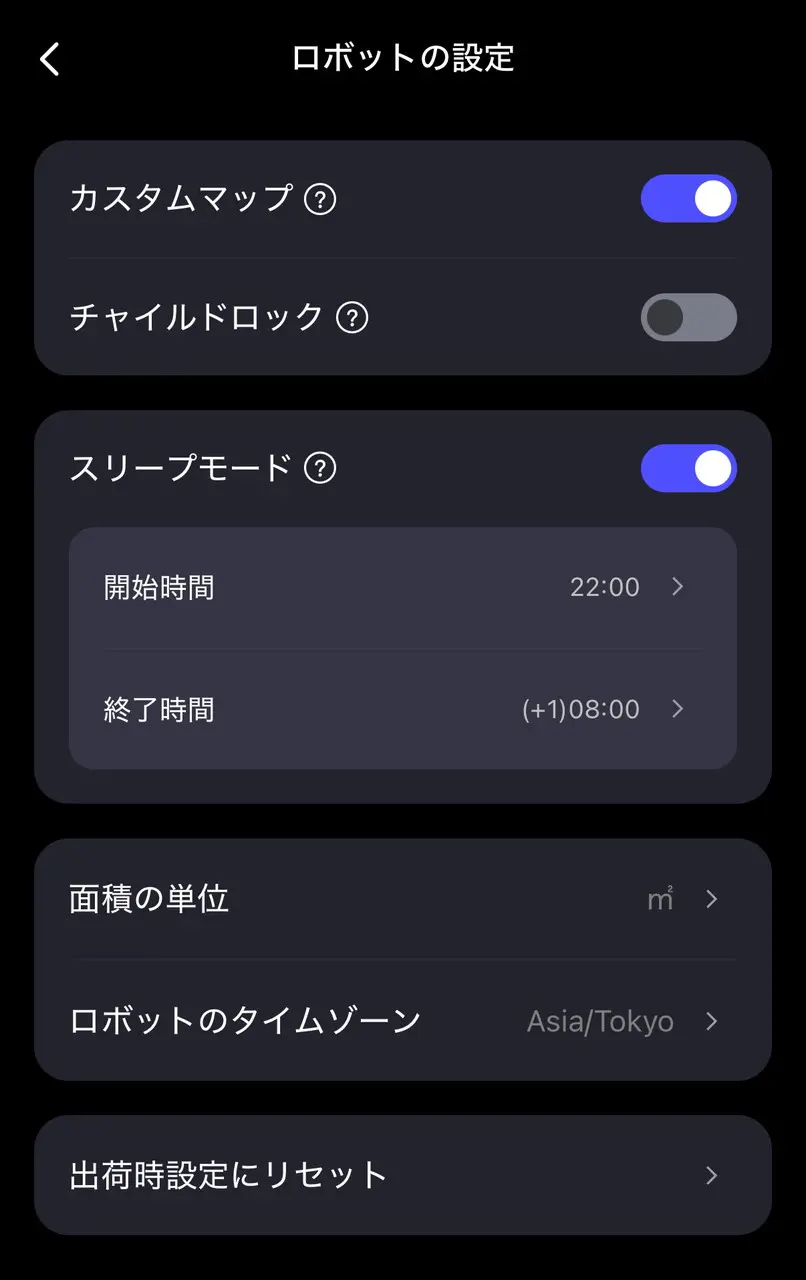Open the 面積の単位 setting
The width and height of the screenshot is (806, 1280).
pyautogui.click(x=402, y=899)
